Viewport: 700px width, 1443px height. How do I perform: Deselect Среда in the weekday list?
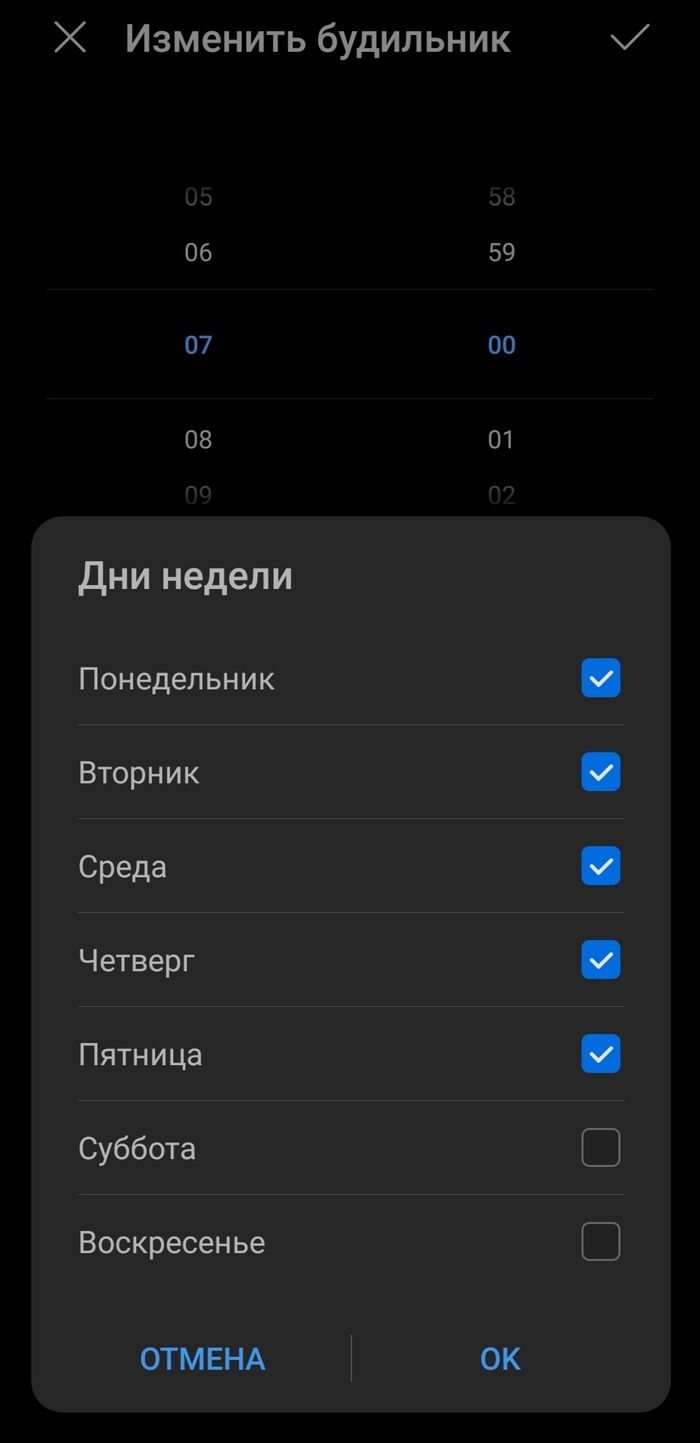601,866
